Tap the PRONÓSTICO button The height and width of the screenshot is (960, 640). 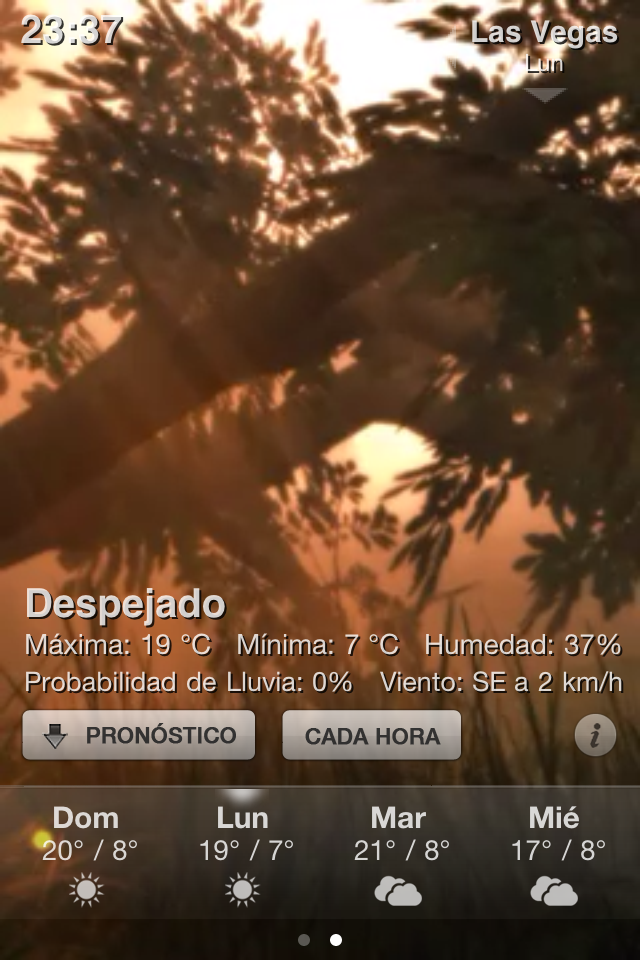tap(139, 736)
